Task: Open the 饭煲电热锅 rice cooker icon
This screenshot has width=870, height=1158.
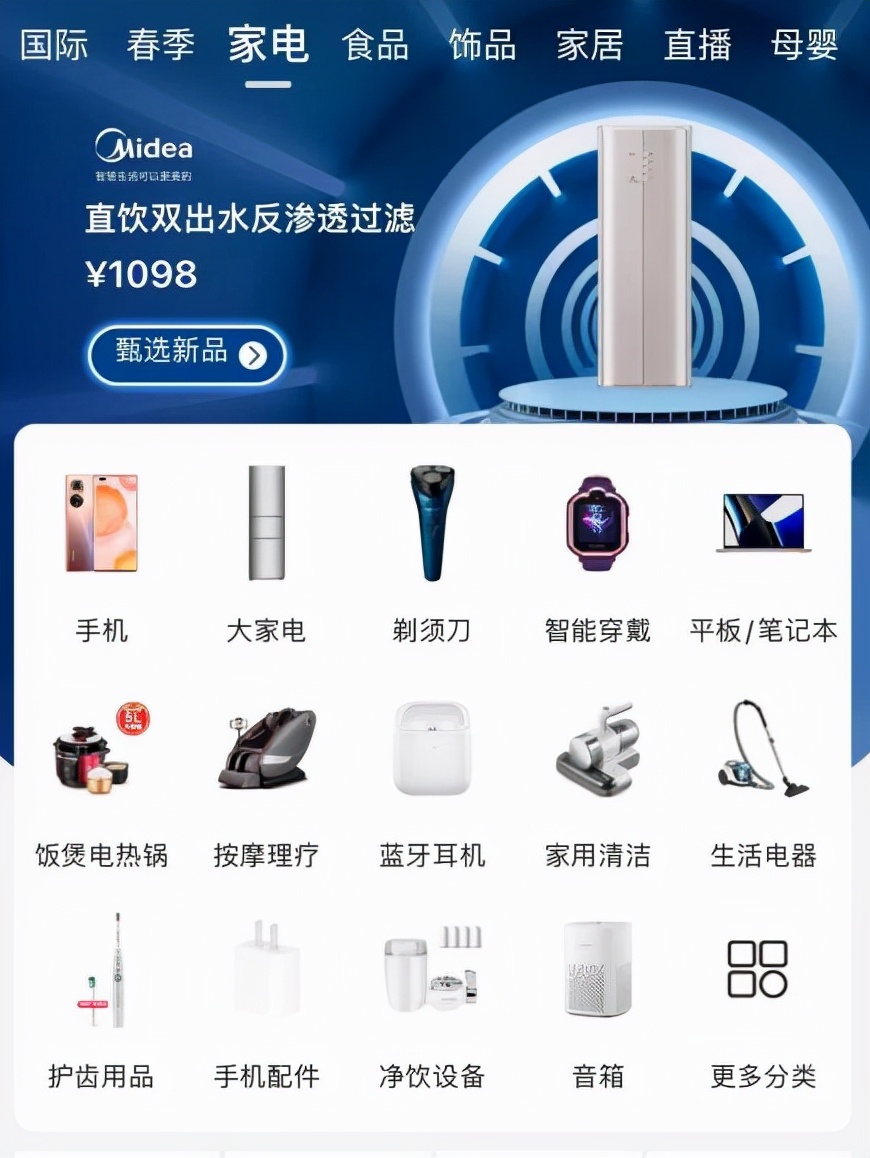Action: click(x=100, y=750)
